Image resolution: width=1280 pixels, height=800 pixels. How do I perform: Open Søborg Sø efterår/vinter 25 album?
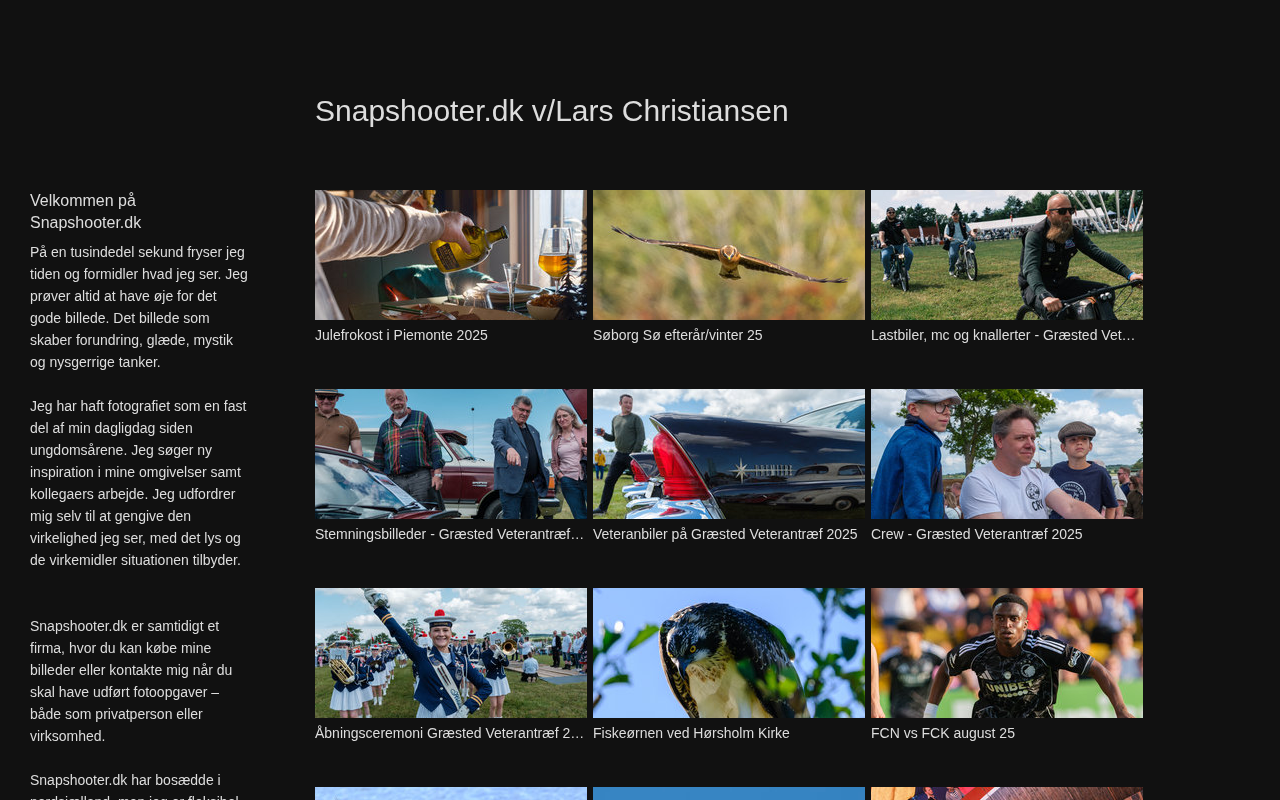(x=728, y=255)
